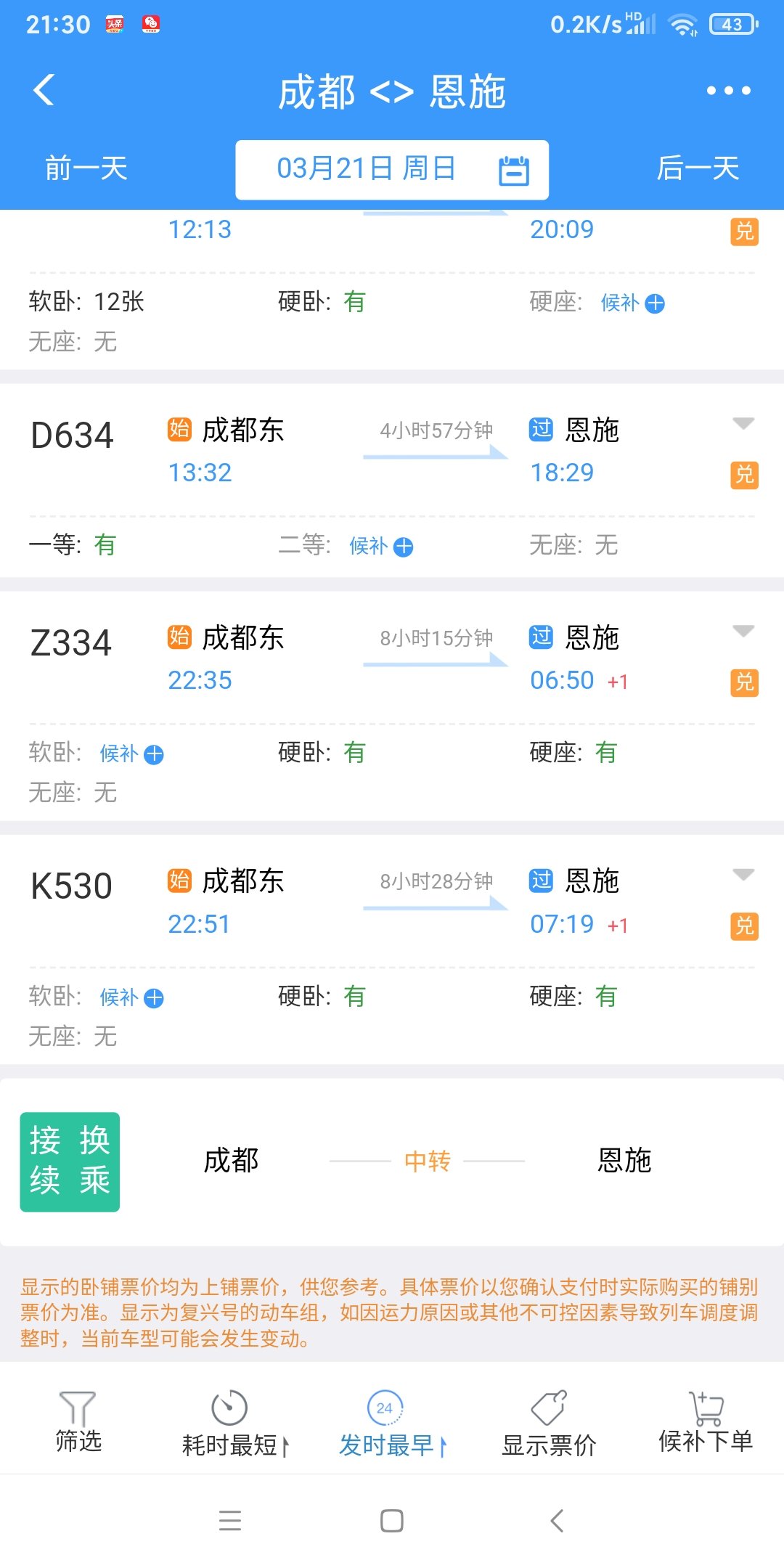Add Z334 软卧 候补 waitlist

(x=132, y=754)
